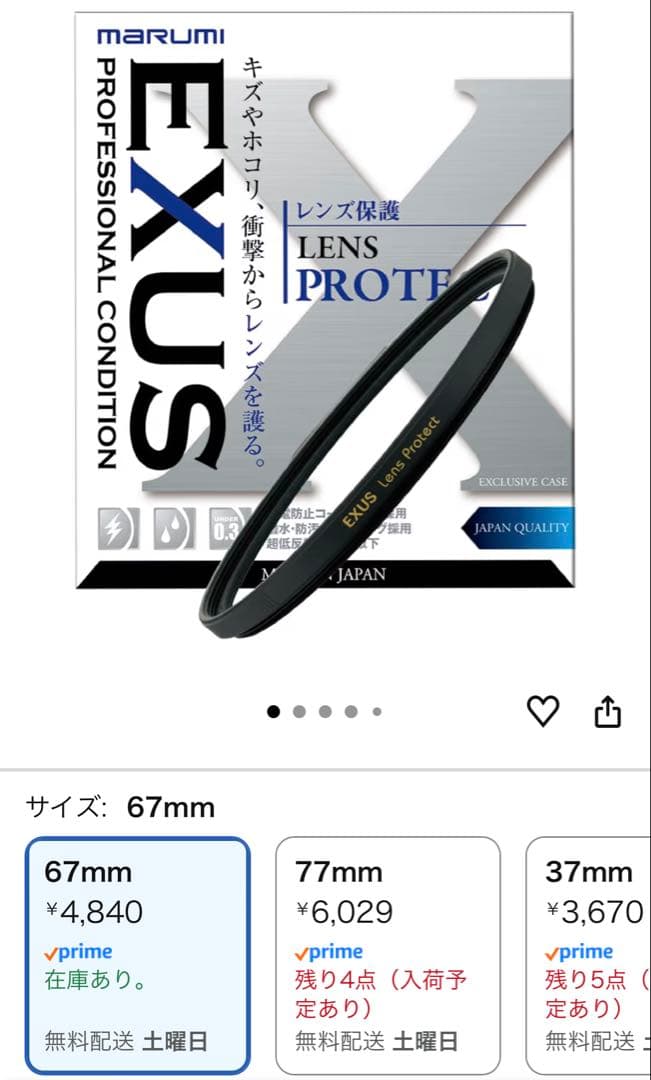Image resolution: width=651 pixels, height=1080 pixels.
Task: Select the 67mm size option
Action: click(137, 955)
